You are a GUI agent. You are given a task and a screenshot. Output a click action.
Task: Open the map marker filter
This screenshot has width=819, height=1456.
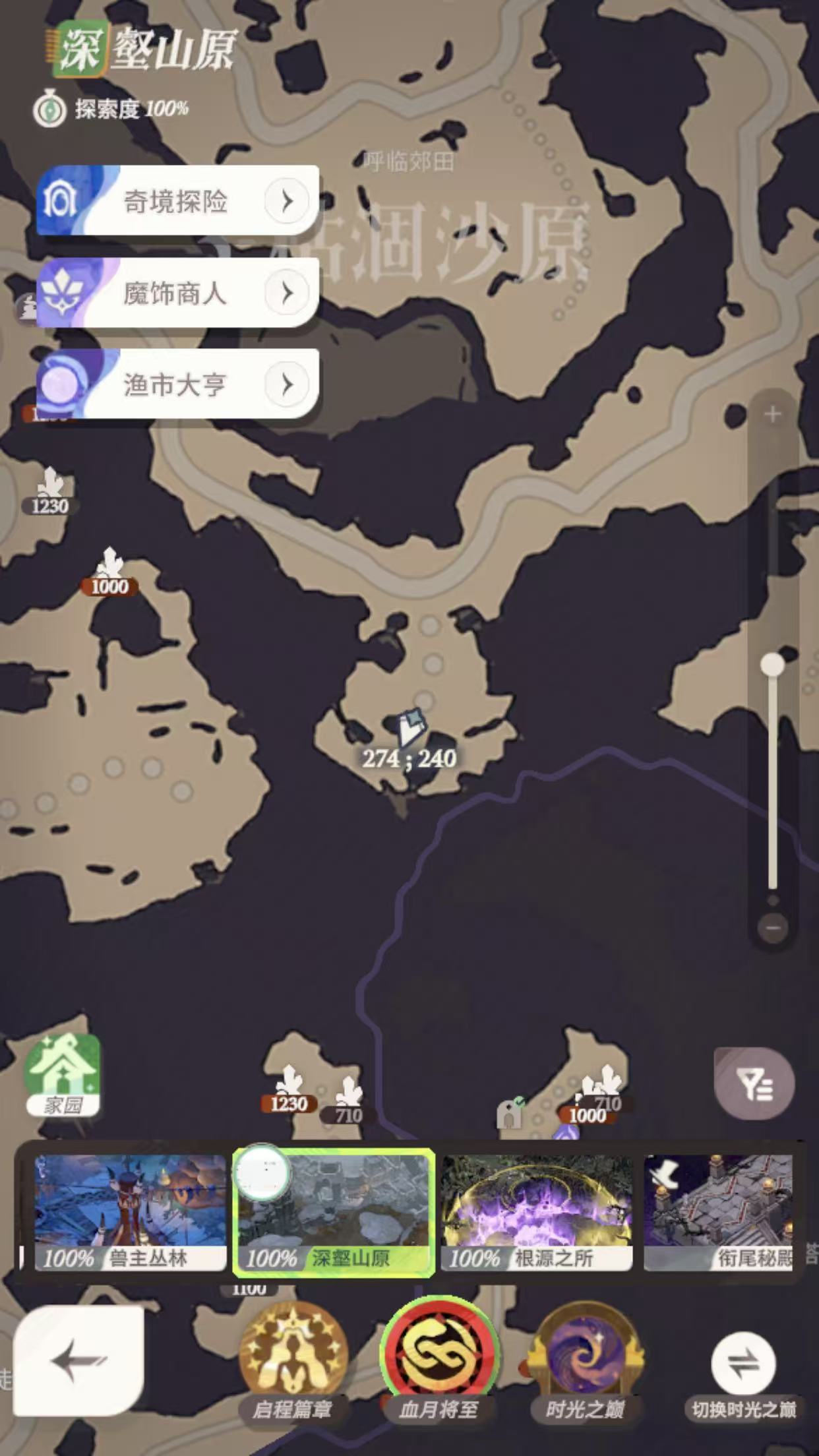click(754, 1083)
